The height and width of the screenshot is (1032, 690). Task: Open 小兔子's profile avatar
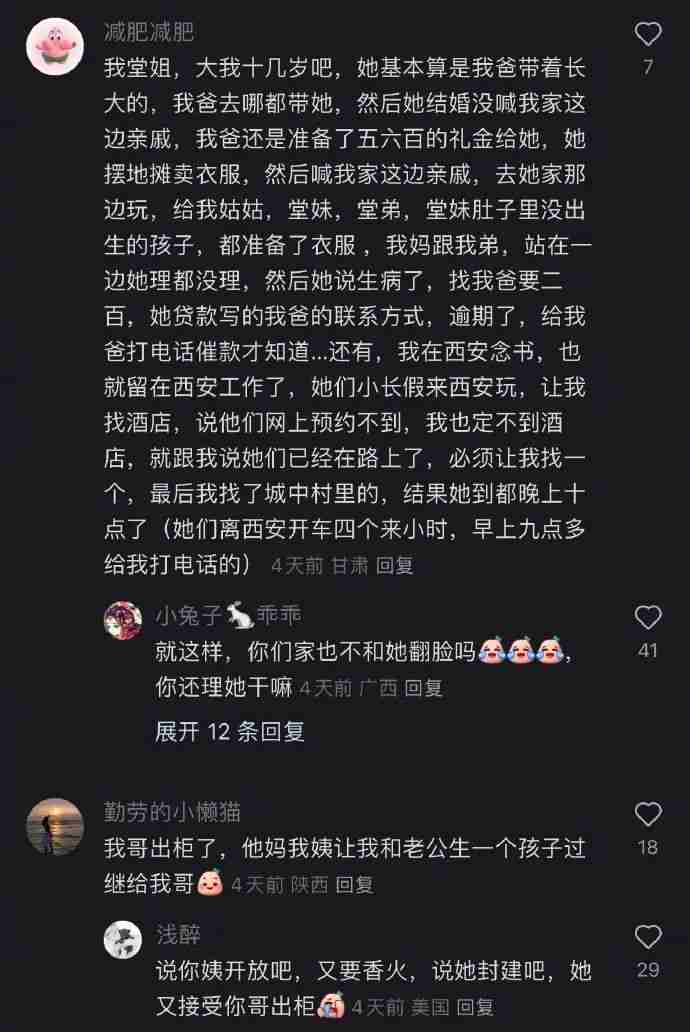click(123, 620)
